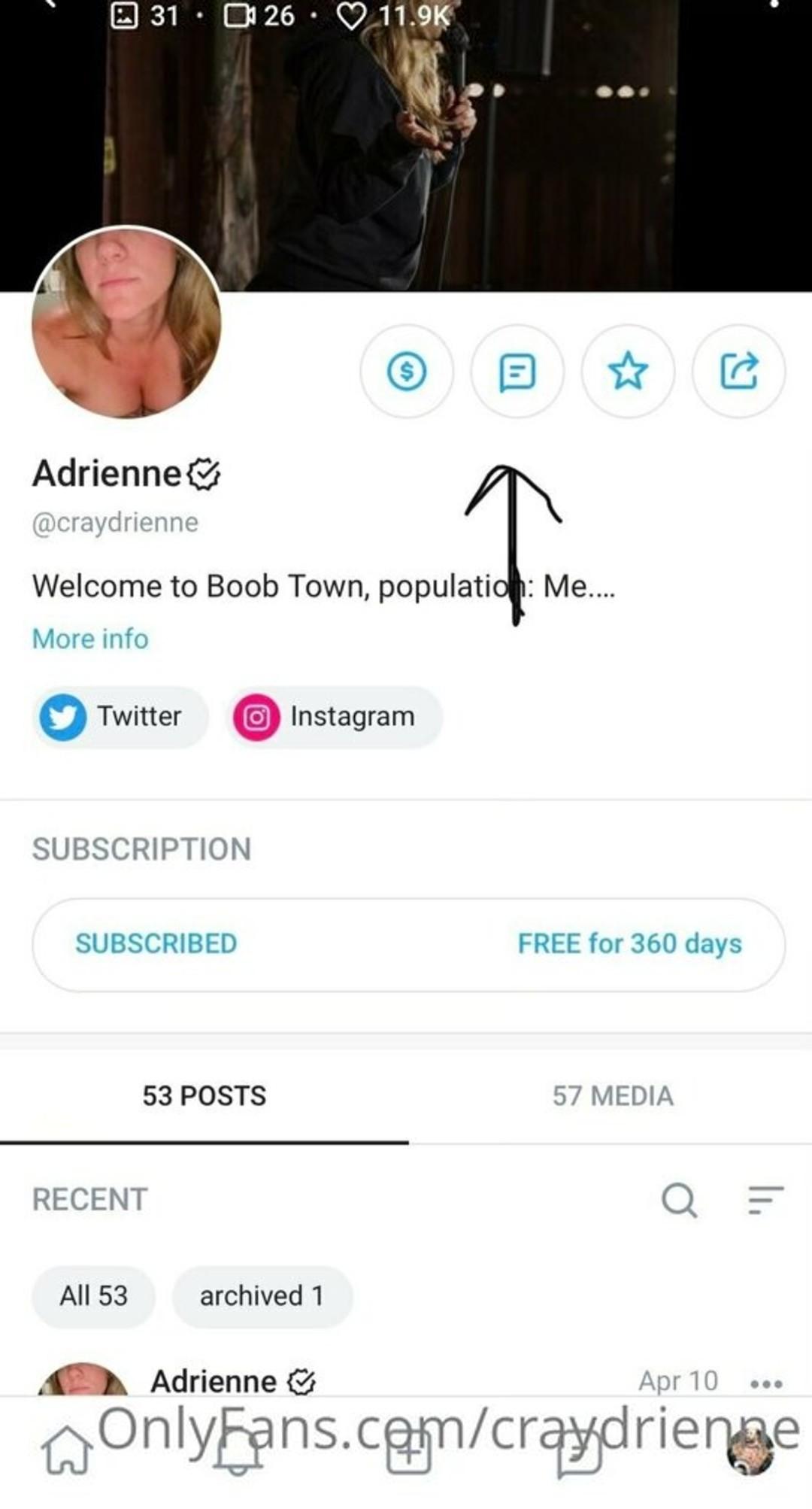The image size is (812, 1509).
Task: Open the notifications bell
Action: point(238,1451)
